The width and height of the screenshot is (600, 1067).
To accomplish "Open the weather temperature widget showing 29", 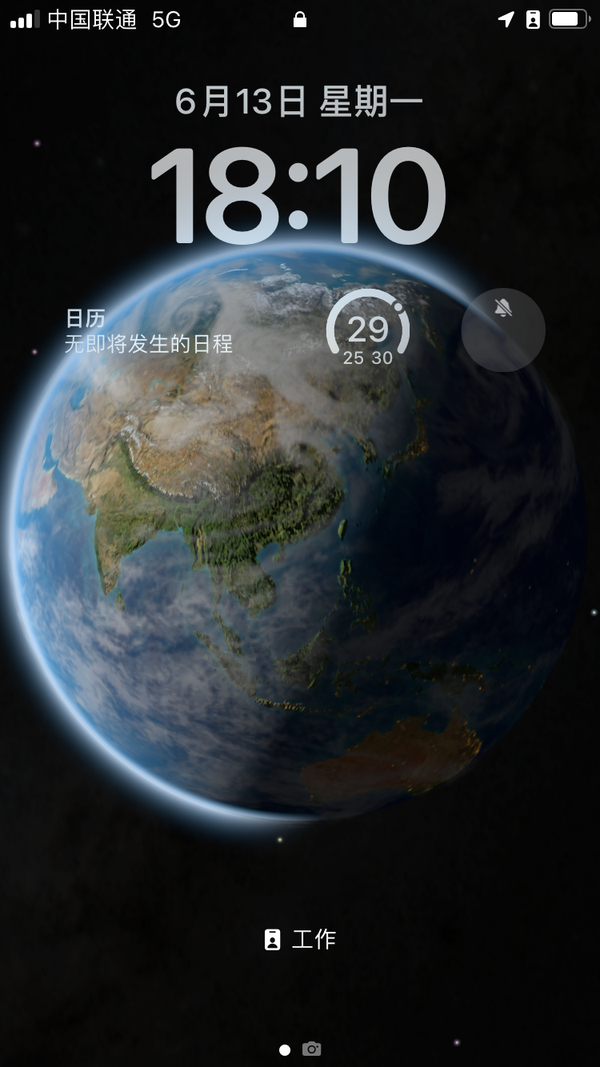I will tap(368, 330).
